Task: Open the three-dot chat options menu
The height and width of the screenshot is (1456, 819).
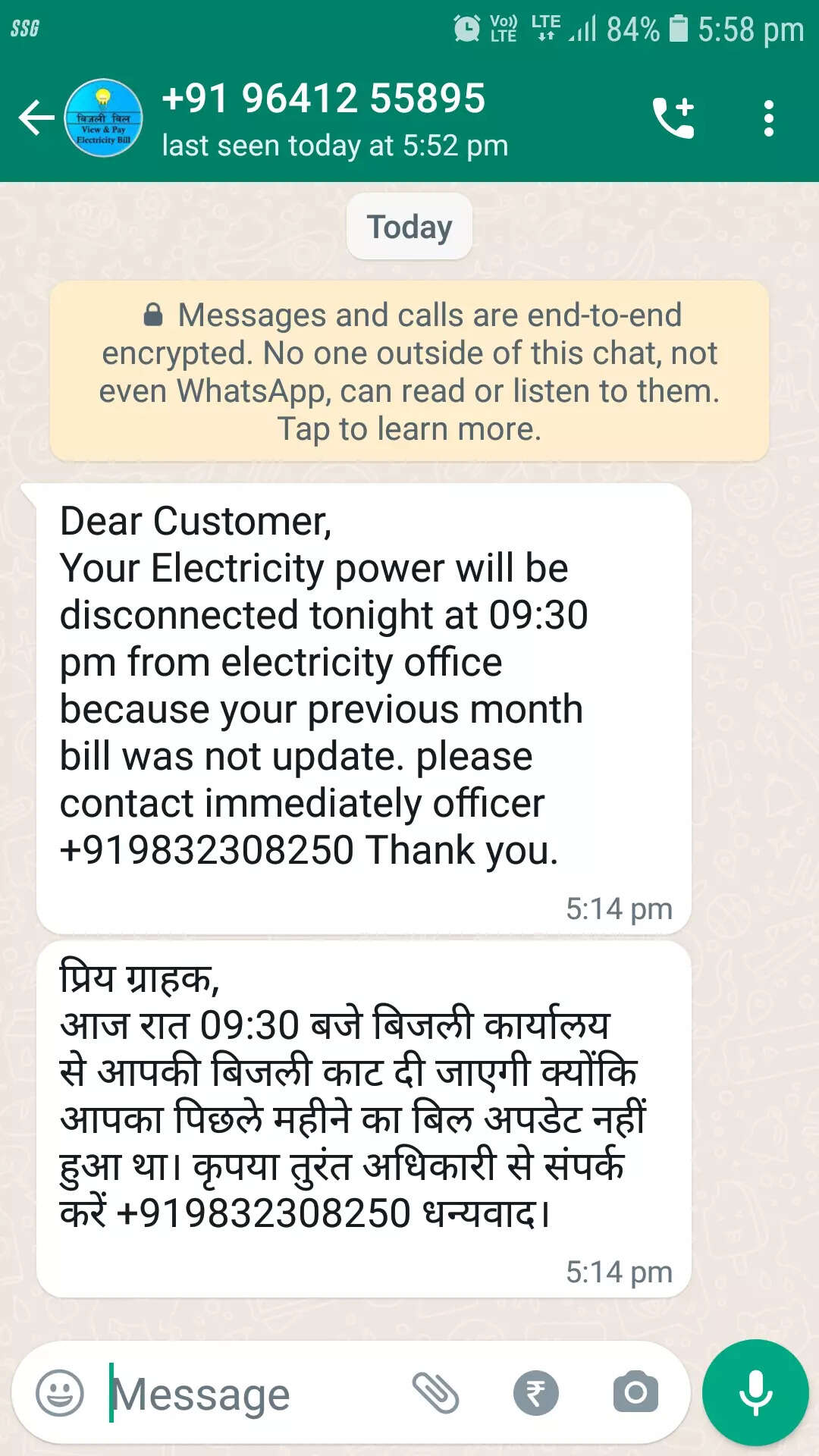Action: [x=769, y=118]
